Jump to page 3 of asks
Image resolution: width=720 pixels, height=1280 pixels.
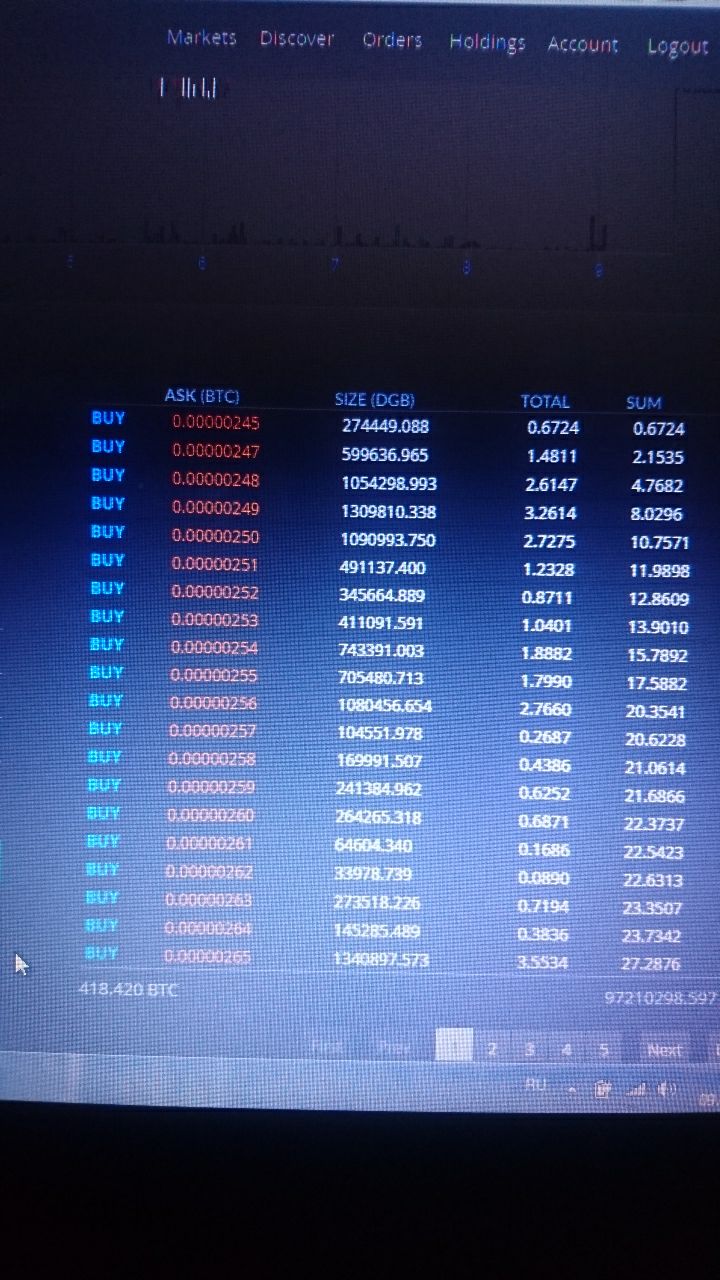[530, 1049]
